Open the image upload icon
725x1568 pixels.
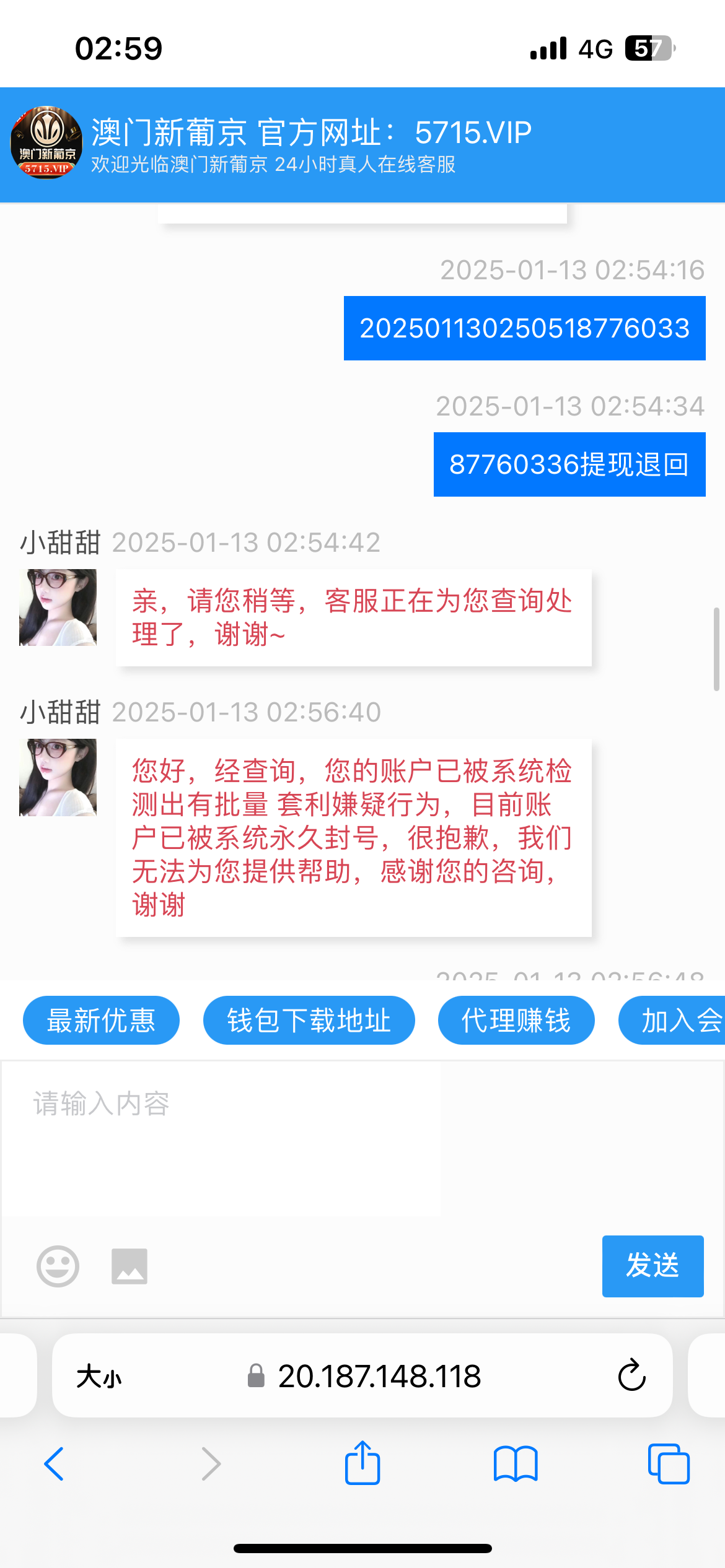click(x=128, y=1266)
